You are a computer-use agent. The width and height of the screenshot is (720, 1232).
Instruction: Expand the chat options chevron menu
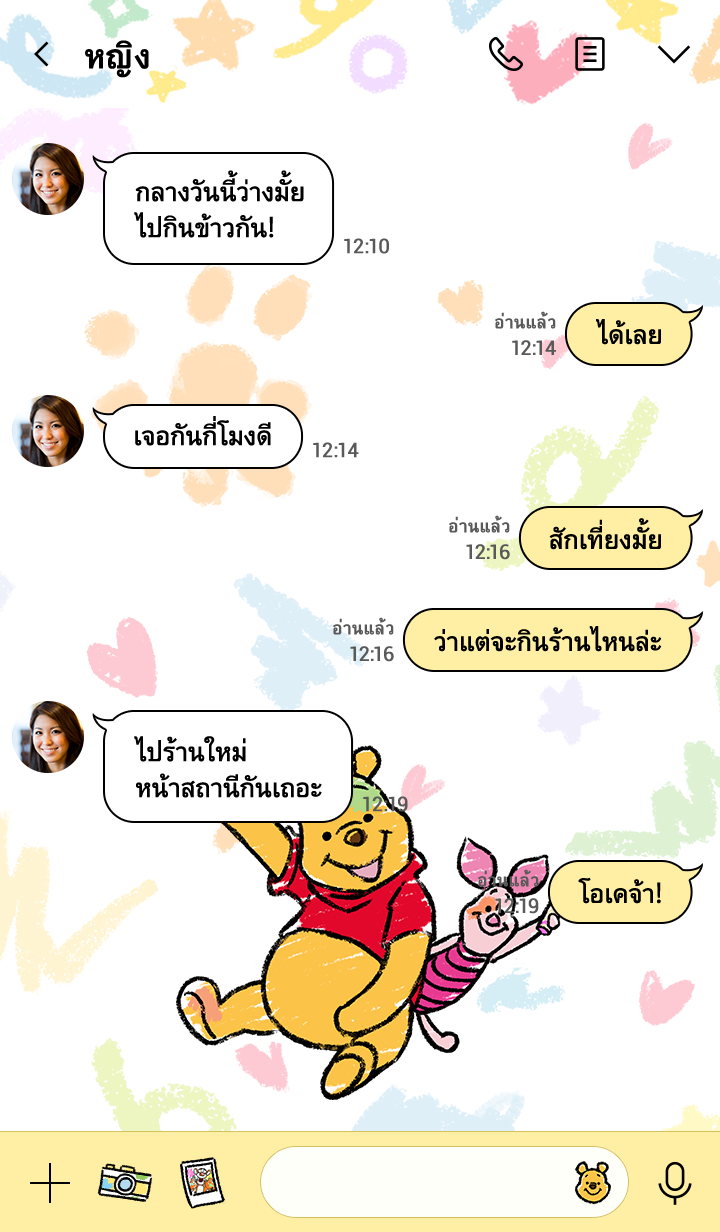pyautogui.click(x=674, y=54)
